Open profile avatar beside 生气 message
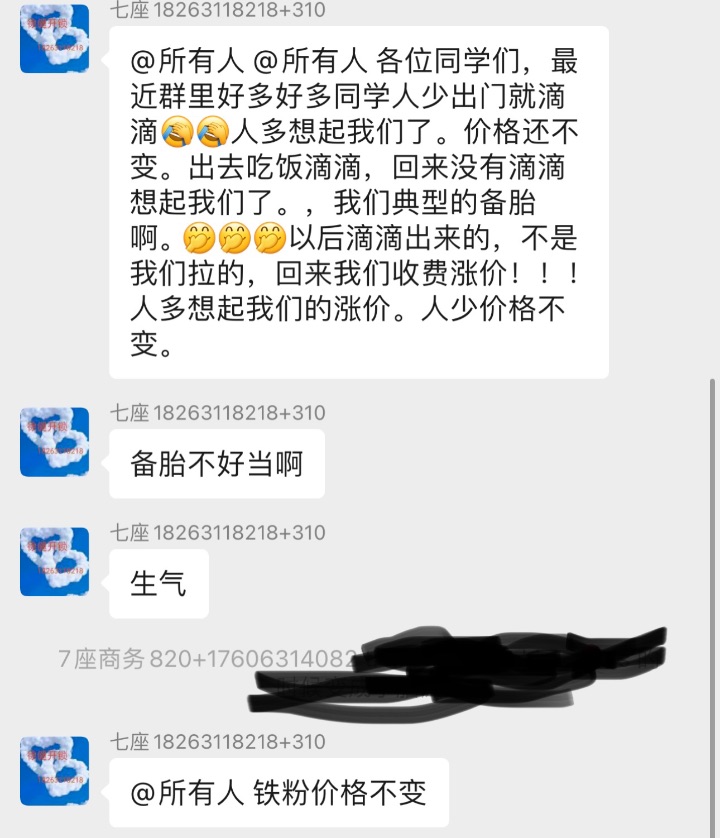The height and width of the screenshot is (838, 720). (x=54, y=562)
